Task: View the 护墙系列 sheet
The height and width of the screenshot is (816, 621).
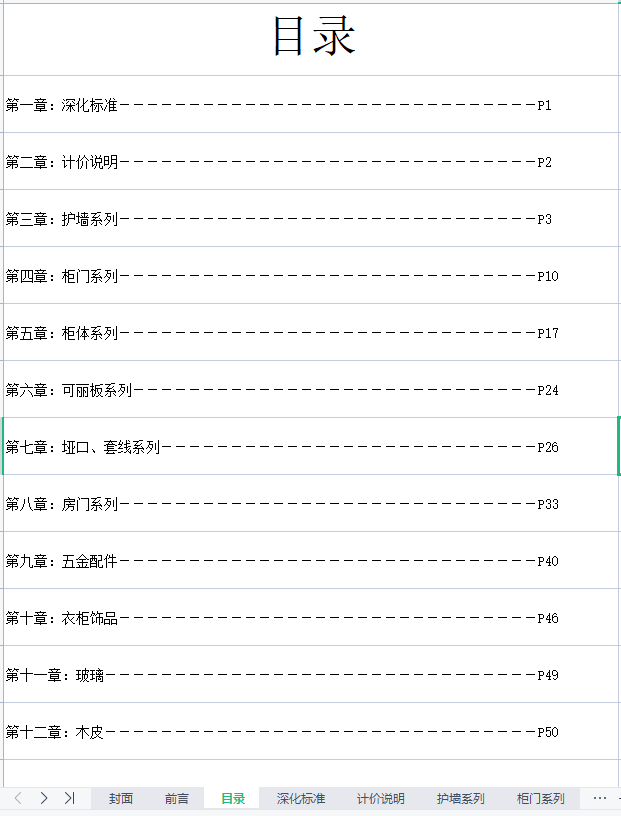Action: (461, 798)
